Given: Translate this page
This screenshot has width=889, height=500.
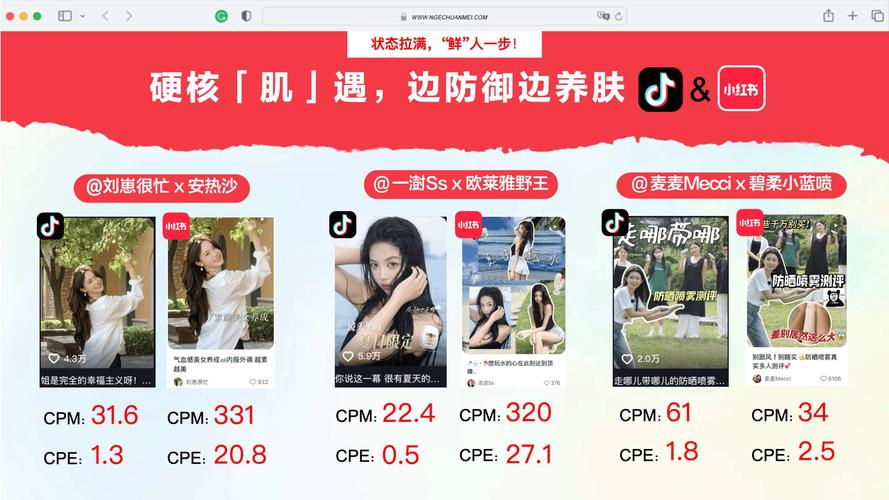Looking at the screenshot, I should coord(603,16).
